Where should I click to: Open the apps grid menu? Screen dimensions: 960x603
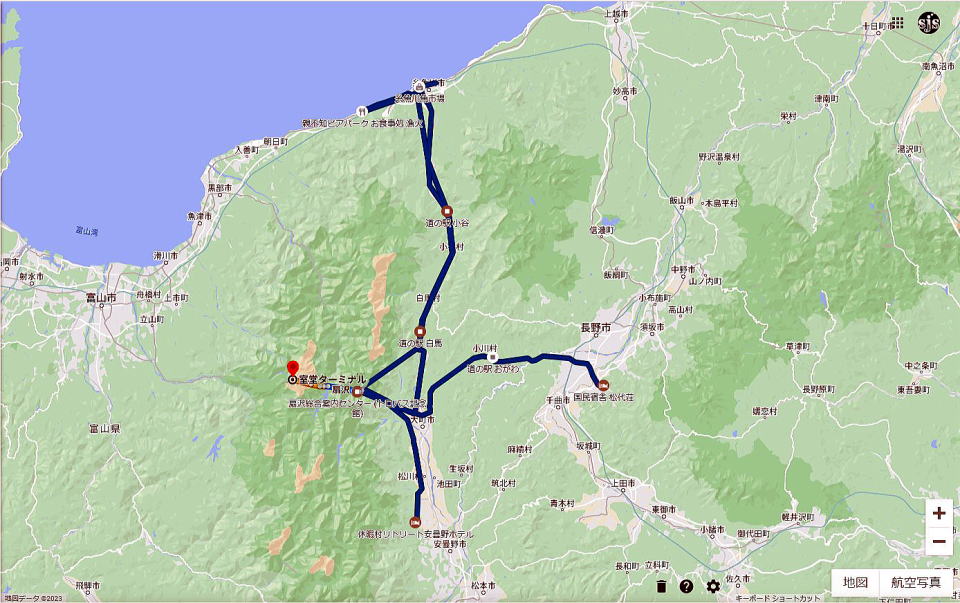click(x=897, y=22)
